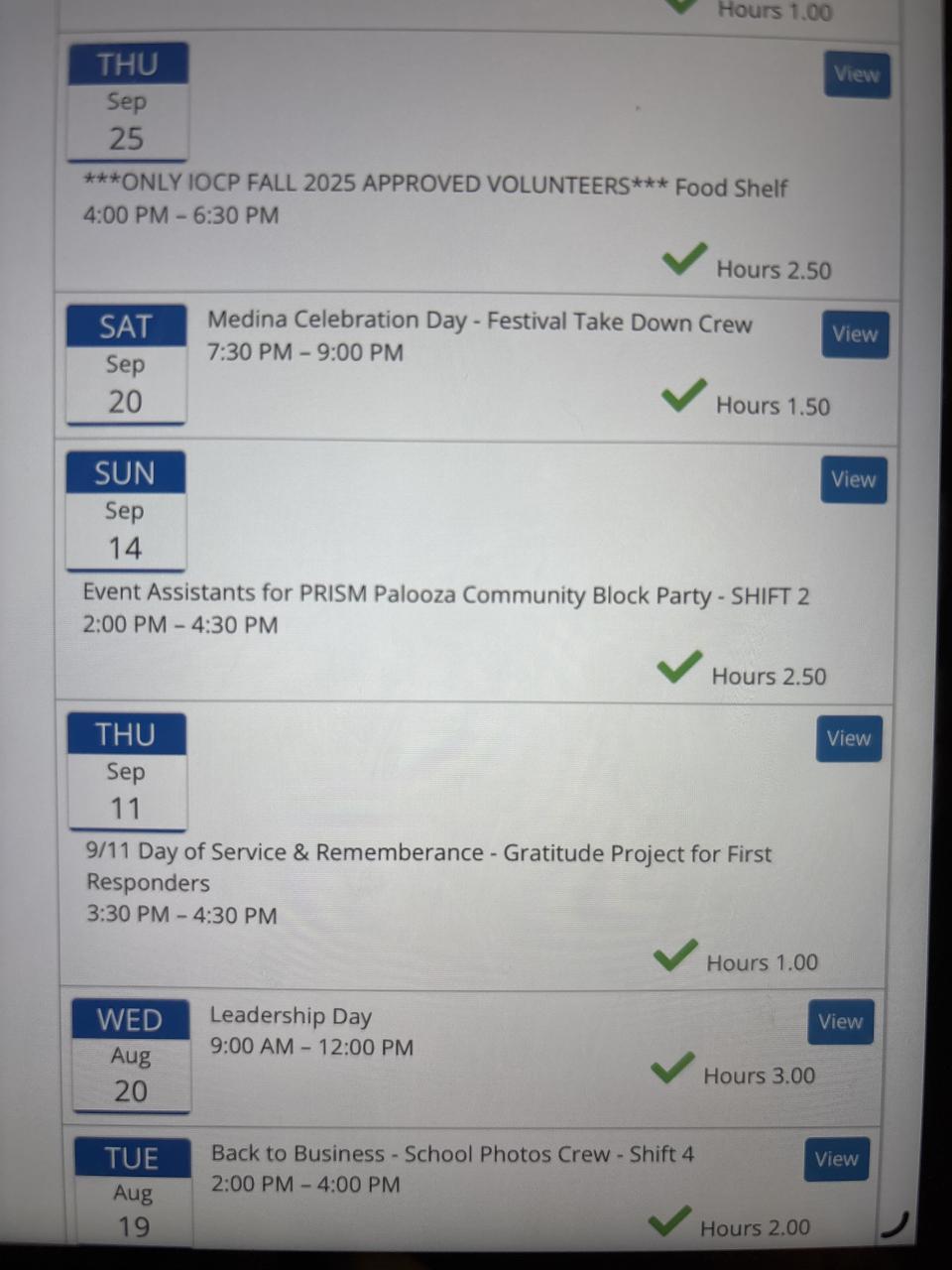Screen dimensions: 952x1270
Task: View PRISM Palooza Block Party shift details
Action: click(x=853, y=480)
